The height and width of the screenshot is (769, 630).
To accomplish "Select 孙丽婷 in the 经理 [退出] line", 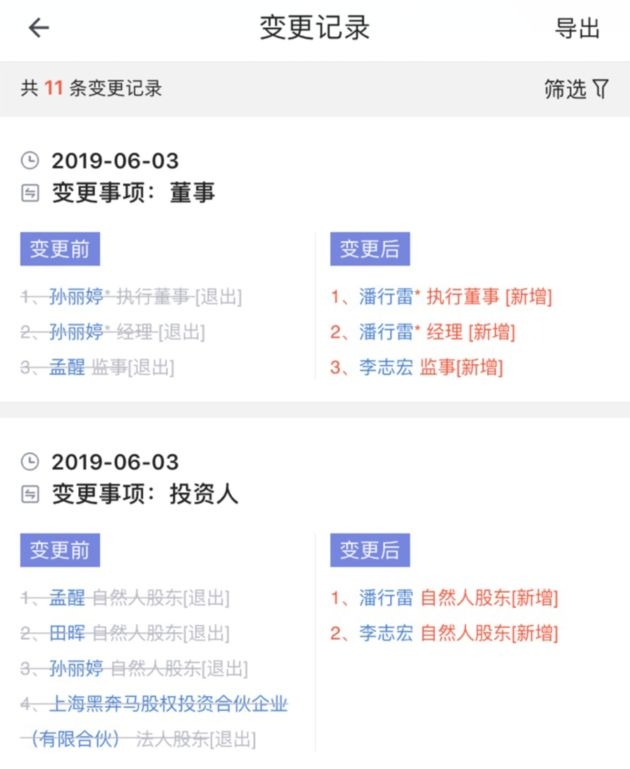I will [77, 332].
